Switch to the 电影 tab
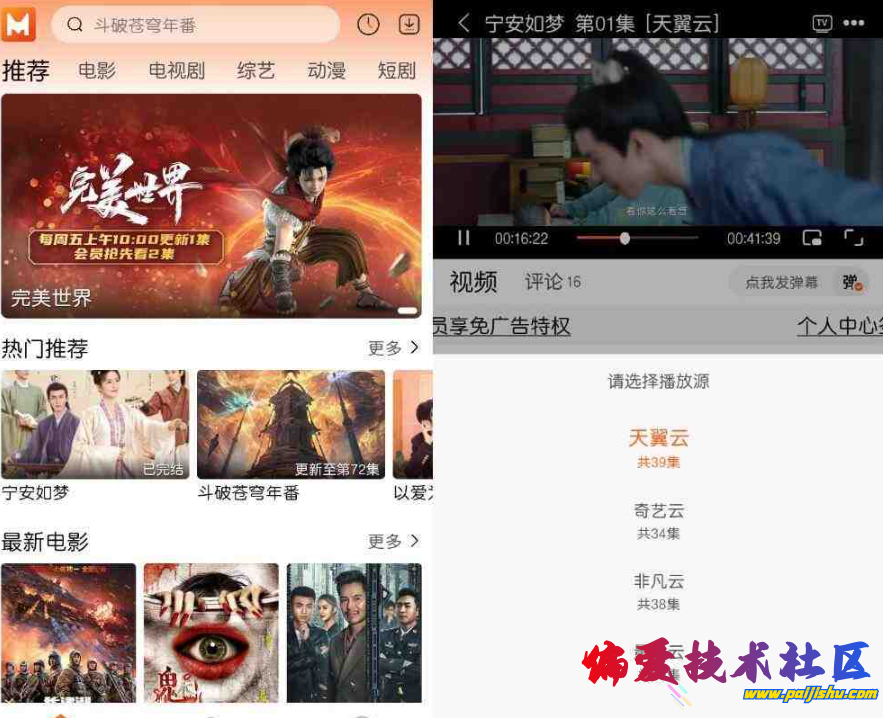Image resolution: width=884 pixels, height=718 pixels. click(x=97, y=71)
